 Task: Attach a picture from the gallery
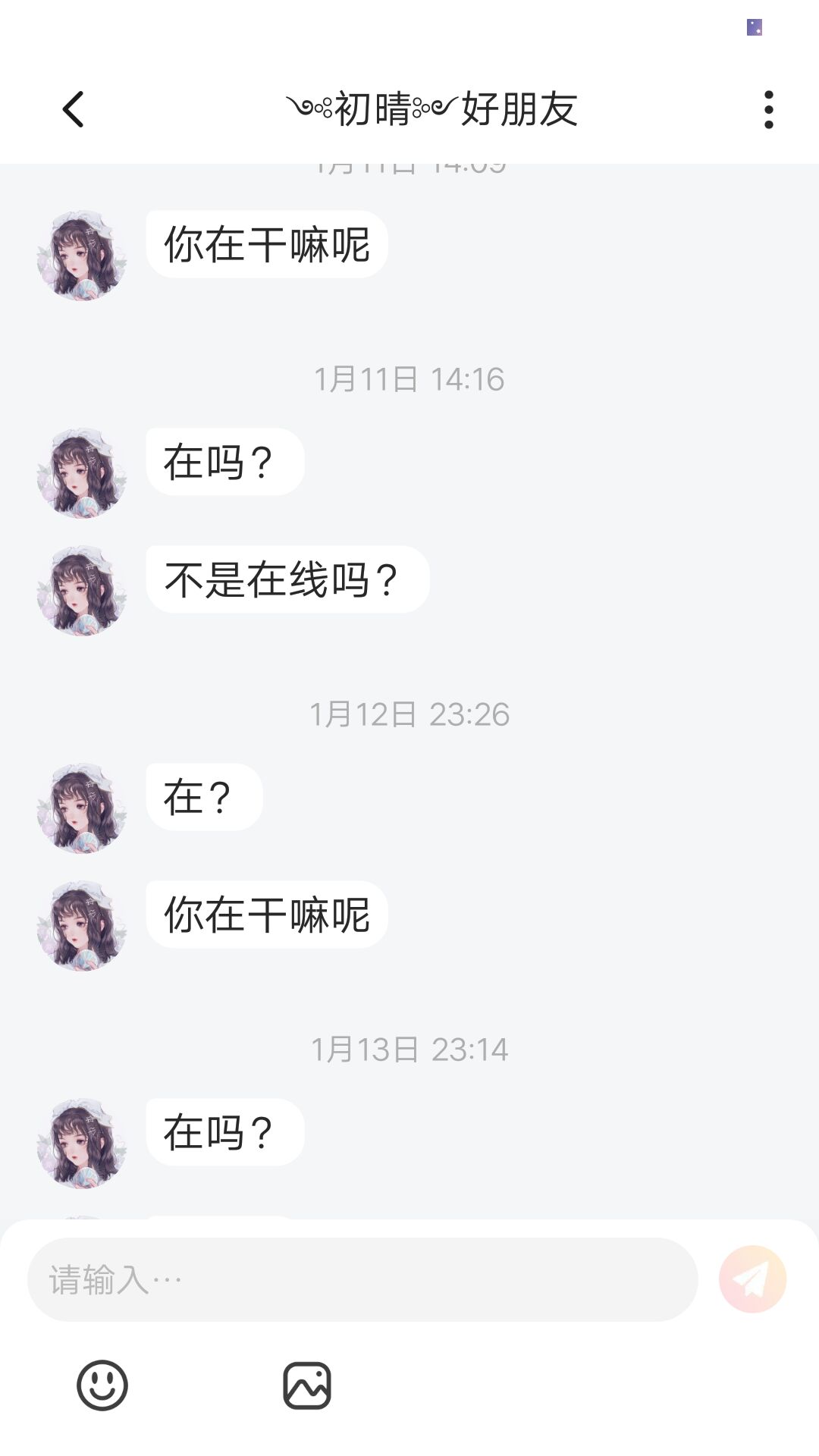[307, 1385]
